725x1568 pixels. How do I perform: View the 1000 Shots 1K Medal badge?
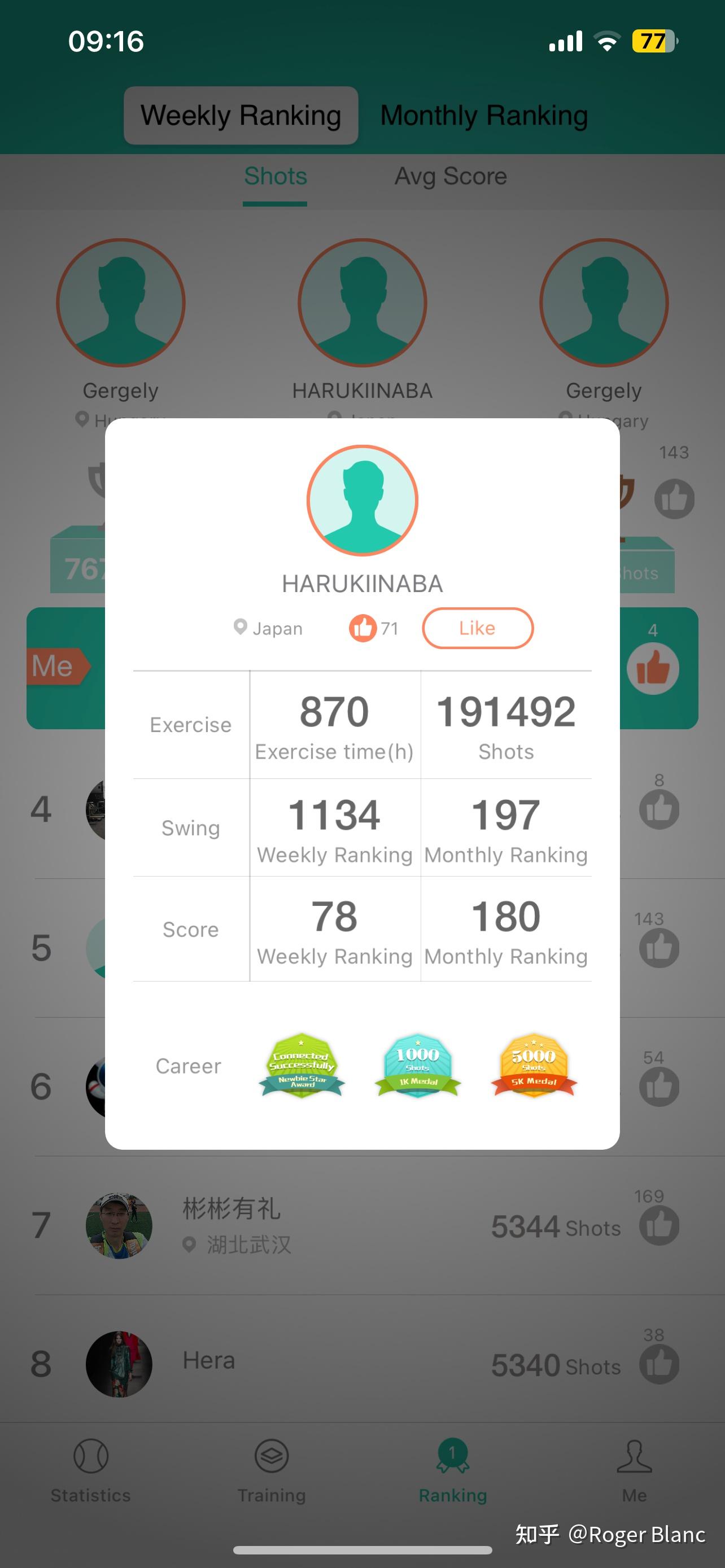[x=418, y=1065]
